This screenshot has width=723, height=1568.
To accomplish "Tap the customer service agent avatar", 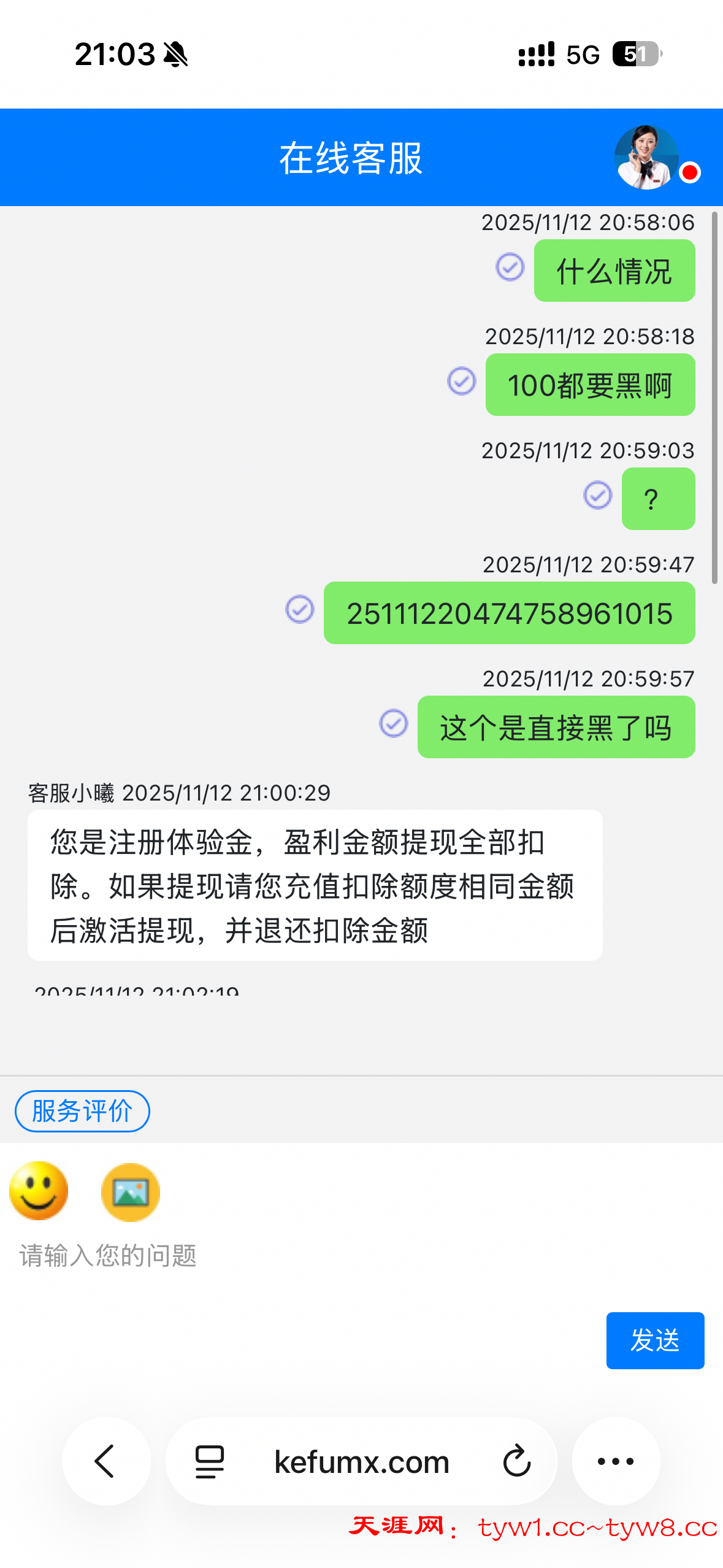I will click(x=646, y=157).
